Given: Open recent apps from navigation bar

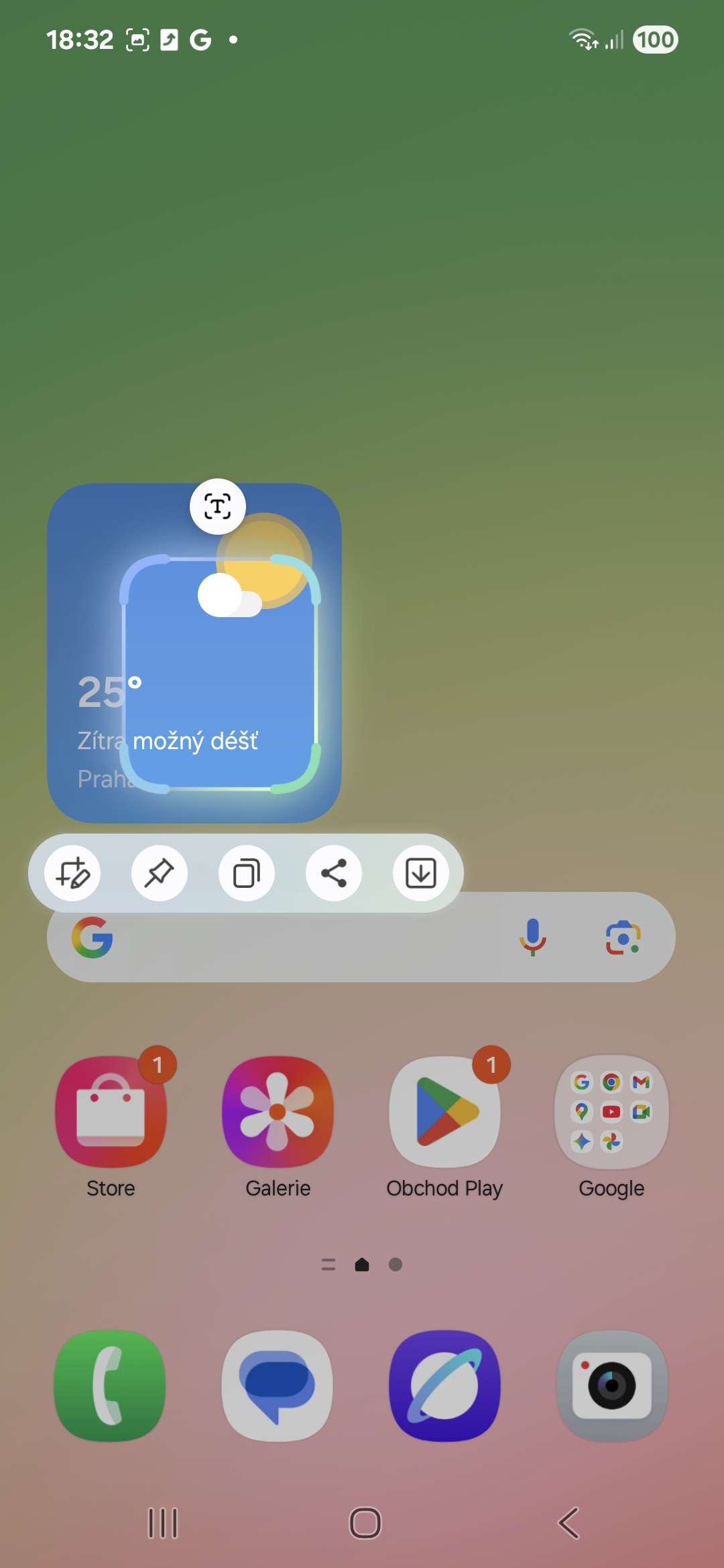Looking at the screenshot, I should (163, 1523).
